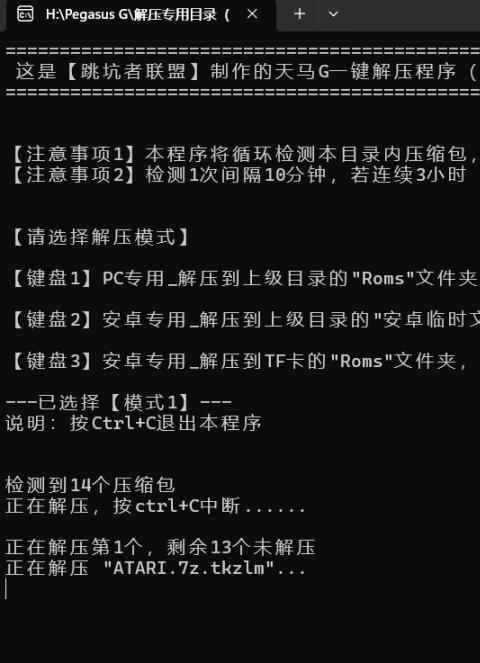Expand the new tab profile dropdown
This screenshot has height=663, width=480.
coord(333,14)
